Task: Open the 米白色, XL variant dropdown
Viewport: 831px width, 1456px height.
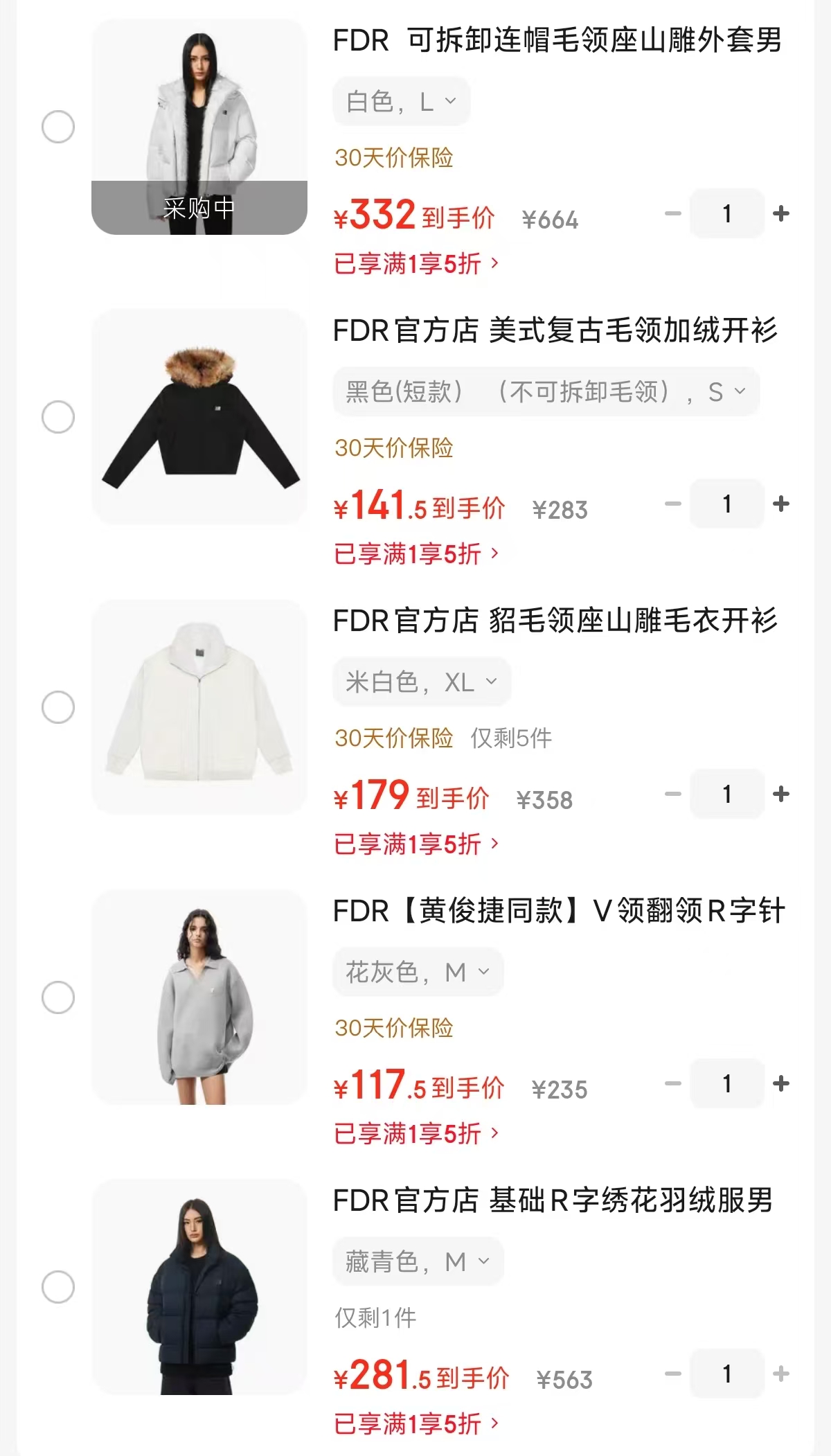Action: (x=422, y=682)
